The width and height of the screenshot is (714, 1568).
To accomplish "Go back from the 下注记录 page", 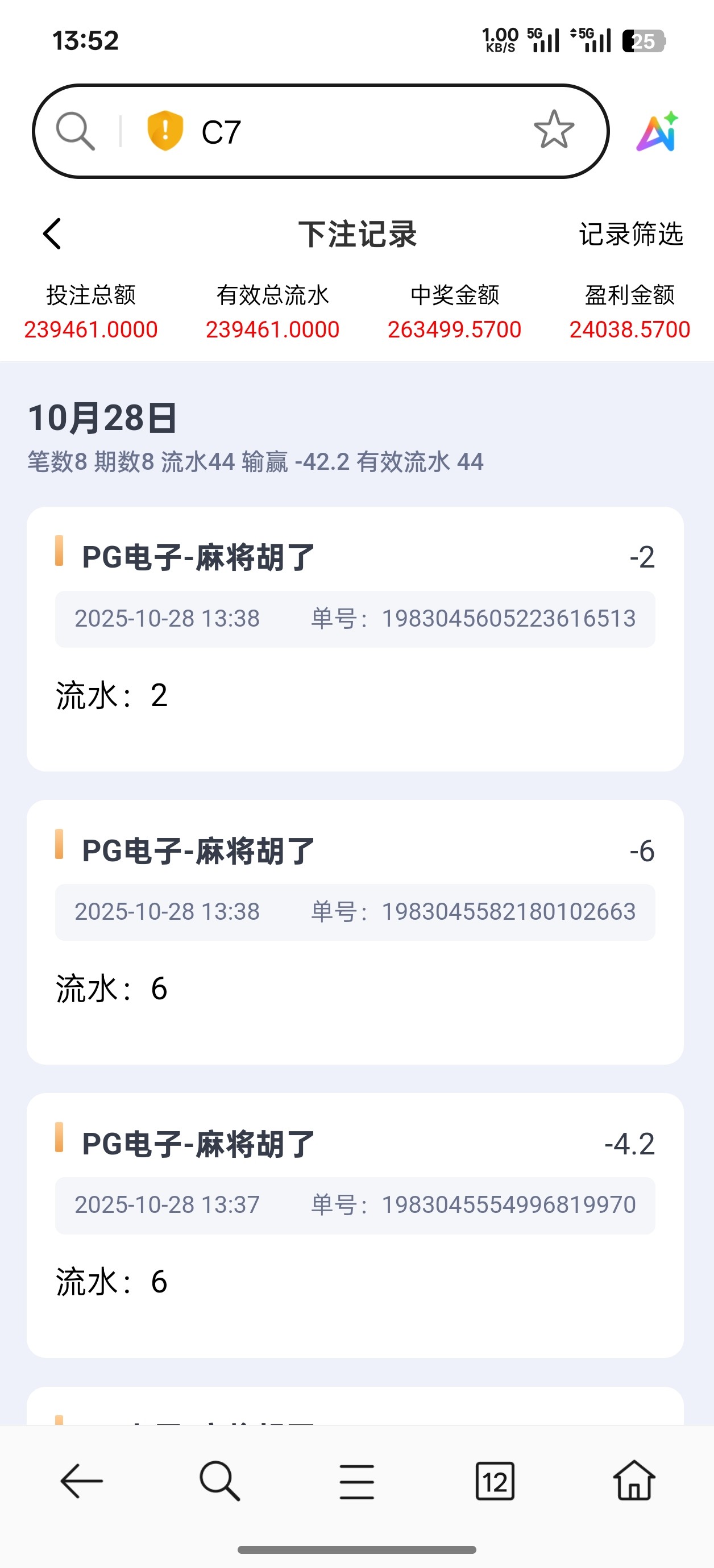I will pos(52,233).
